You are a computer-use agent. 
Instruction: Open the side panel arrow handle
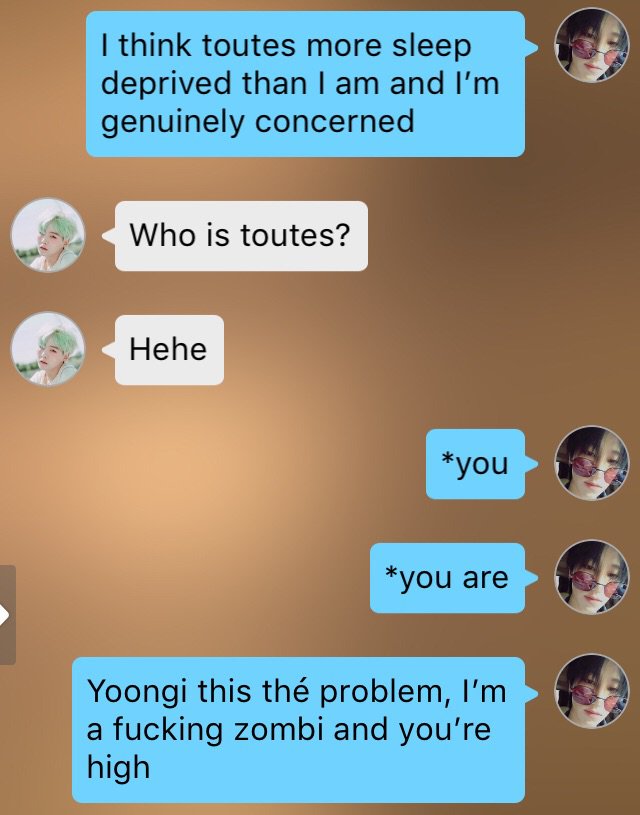[x=7, y=614]
